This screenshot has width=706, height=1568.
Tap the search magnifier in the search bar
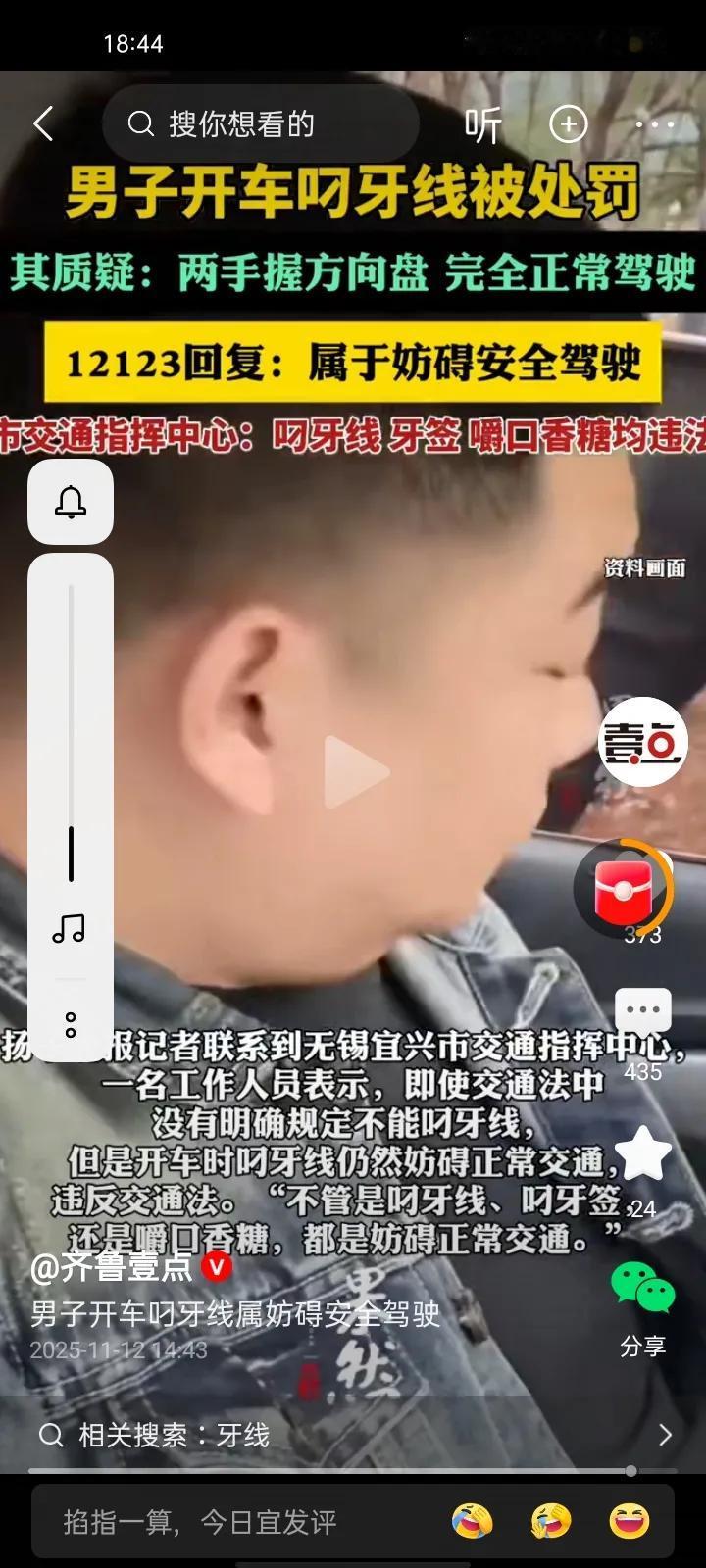[142, 123]
